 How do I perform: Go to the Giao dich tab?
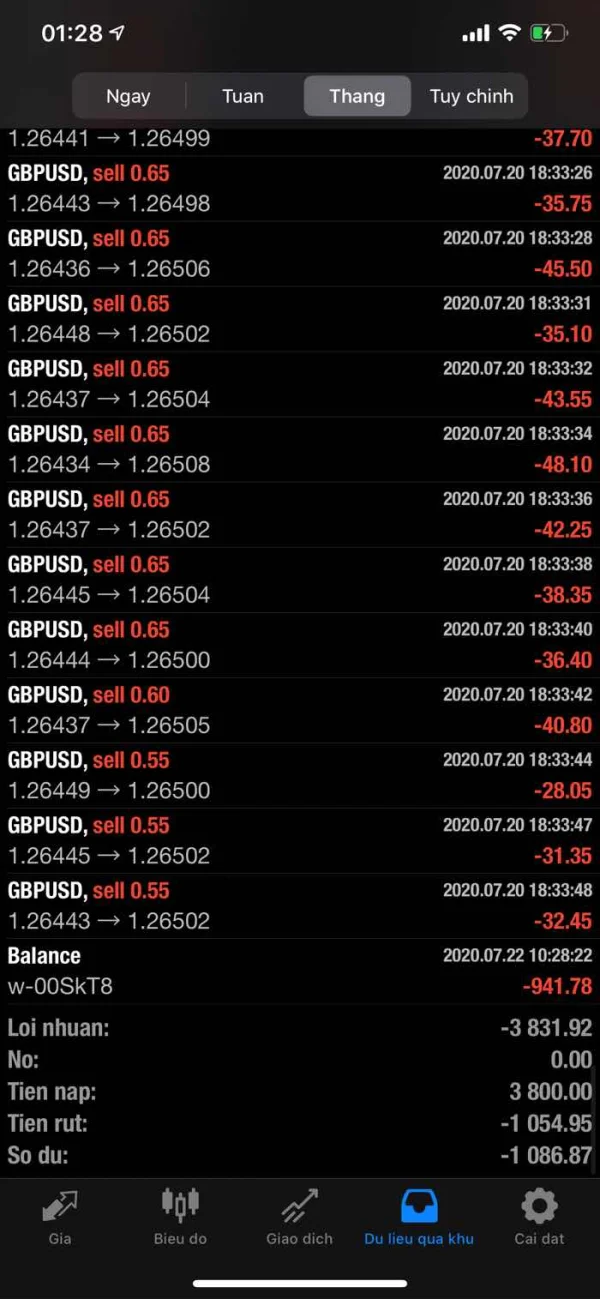click(299, 1217)
